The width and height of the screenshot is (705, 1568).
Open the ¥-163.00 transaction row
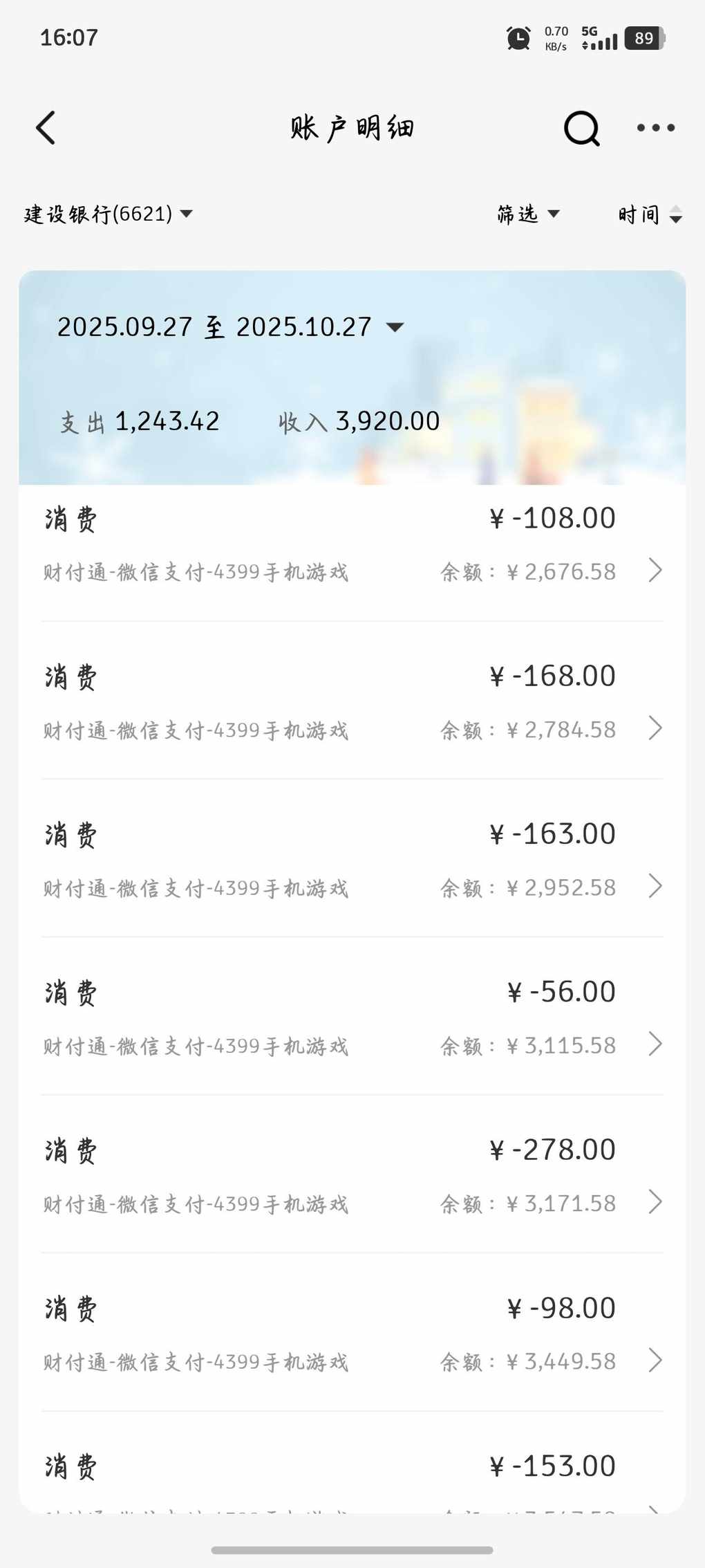pos(352,860)
